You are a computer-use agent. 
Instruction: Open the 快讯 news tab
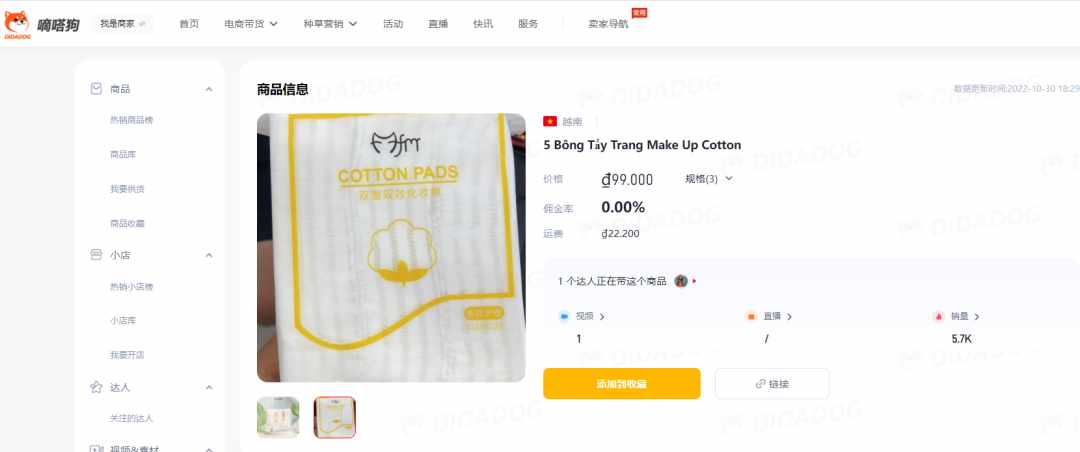point(483,23)
